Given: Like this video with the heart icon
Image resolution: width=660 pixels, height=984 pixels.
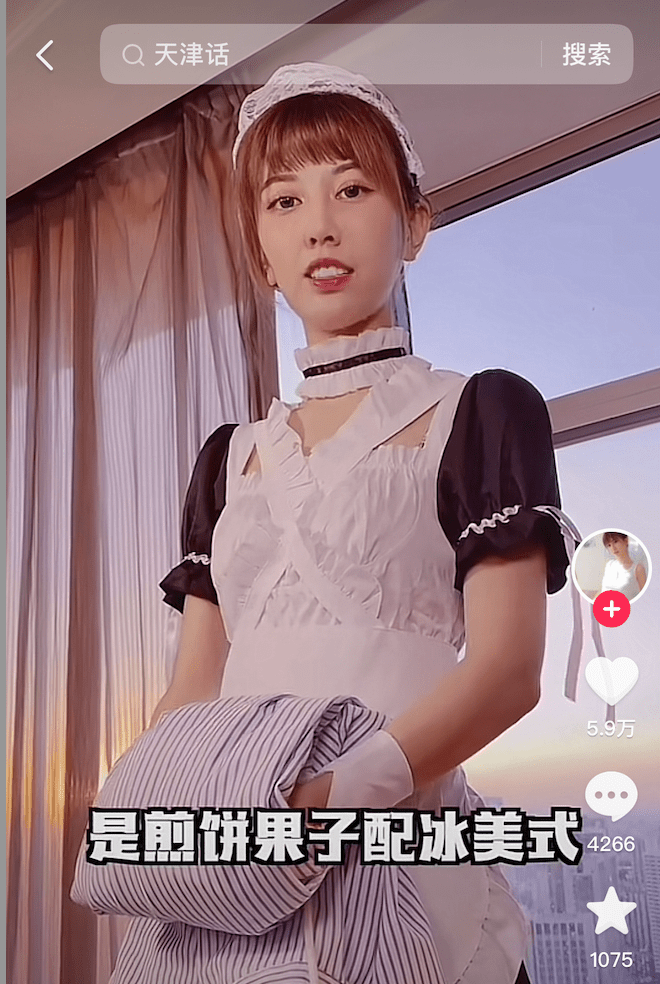Looking at the screenshot, I should click(611, 680).
